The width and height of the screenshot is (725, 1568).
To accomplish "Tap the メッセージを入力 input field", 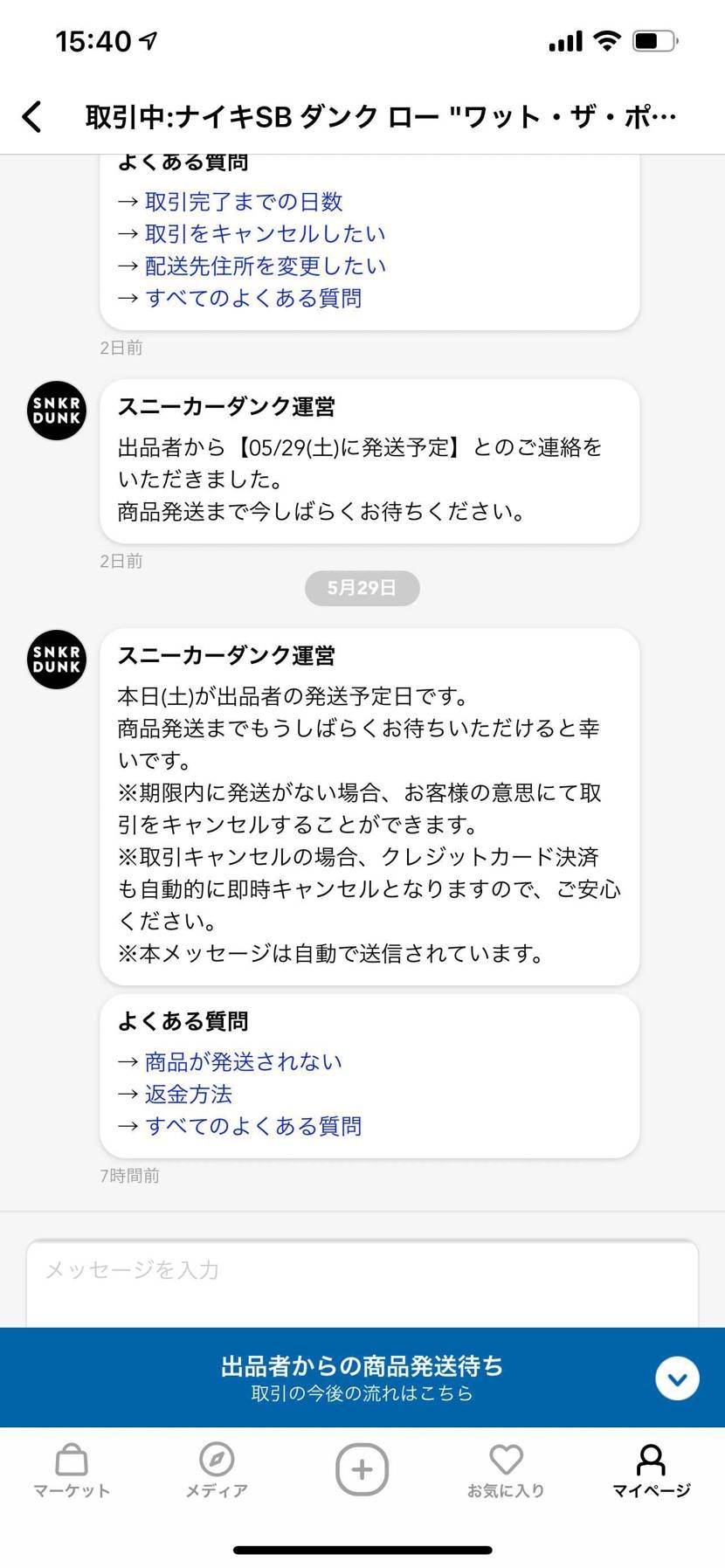I will click(362, 1272).
